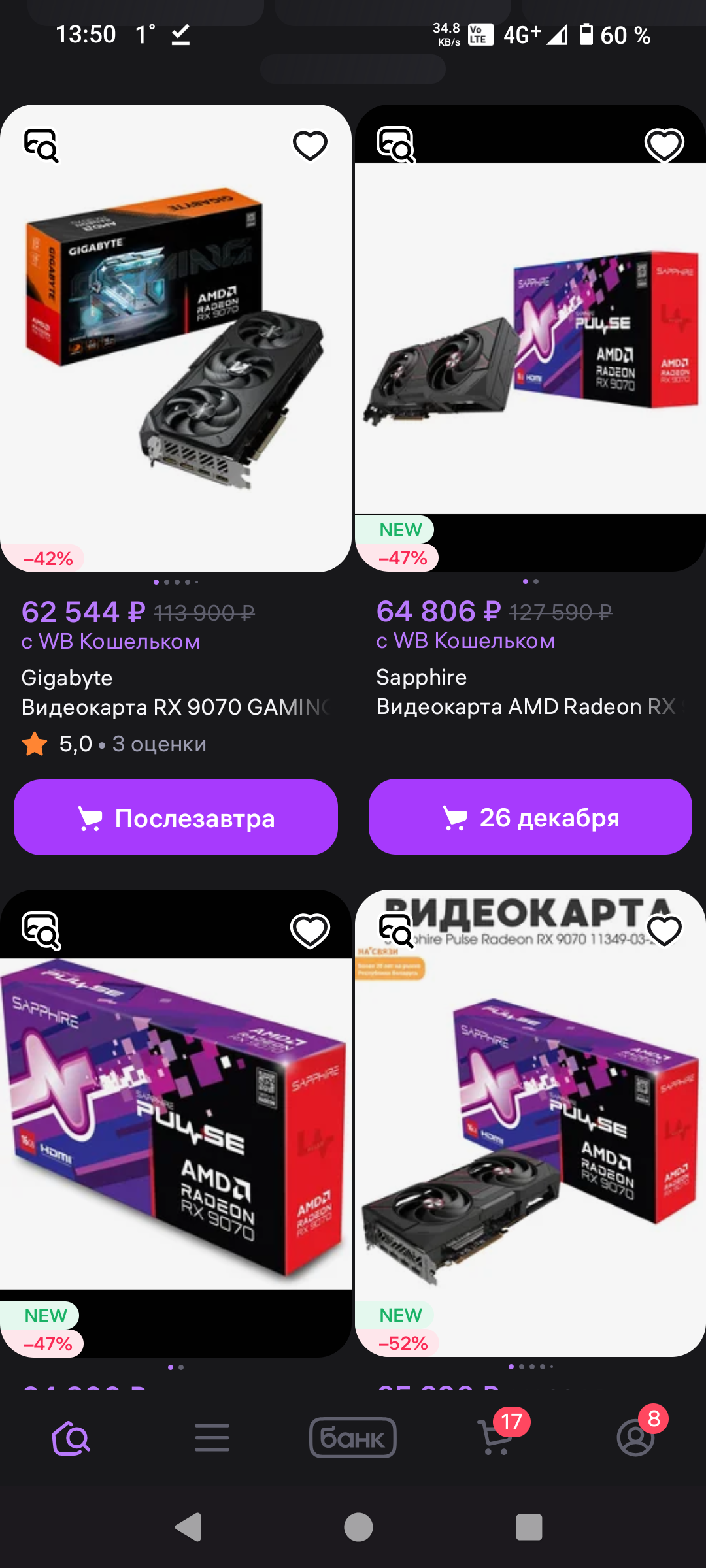Favorite the −52% Sapphire Pulse Radeon card

point(664,930)
